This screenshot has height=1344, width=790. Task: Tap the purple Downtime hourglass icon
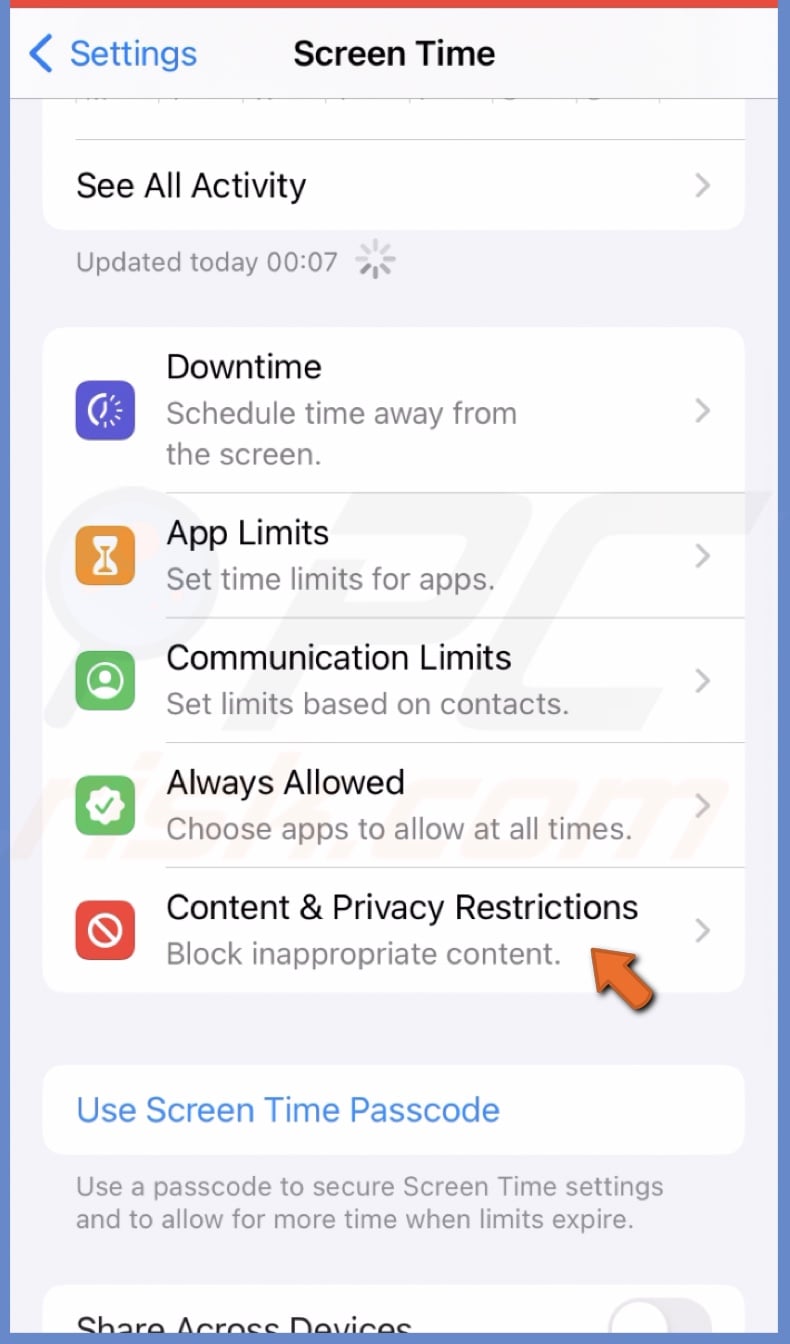(x=104, y=410)
